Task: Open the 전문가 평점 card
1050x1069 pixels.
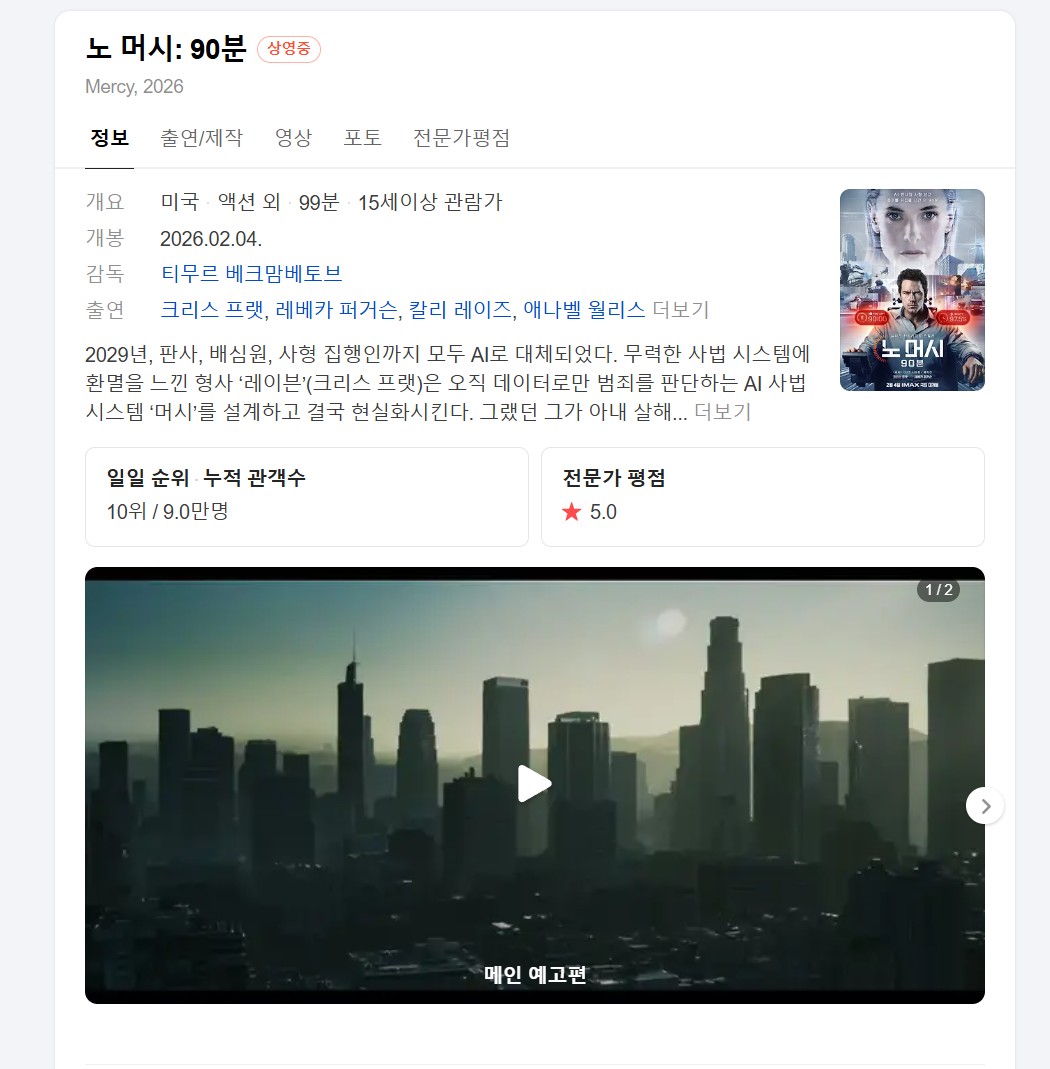Action: click(762, 496)
